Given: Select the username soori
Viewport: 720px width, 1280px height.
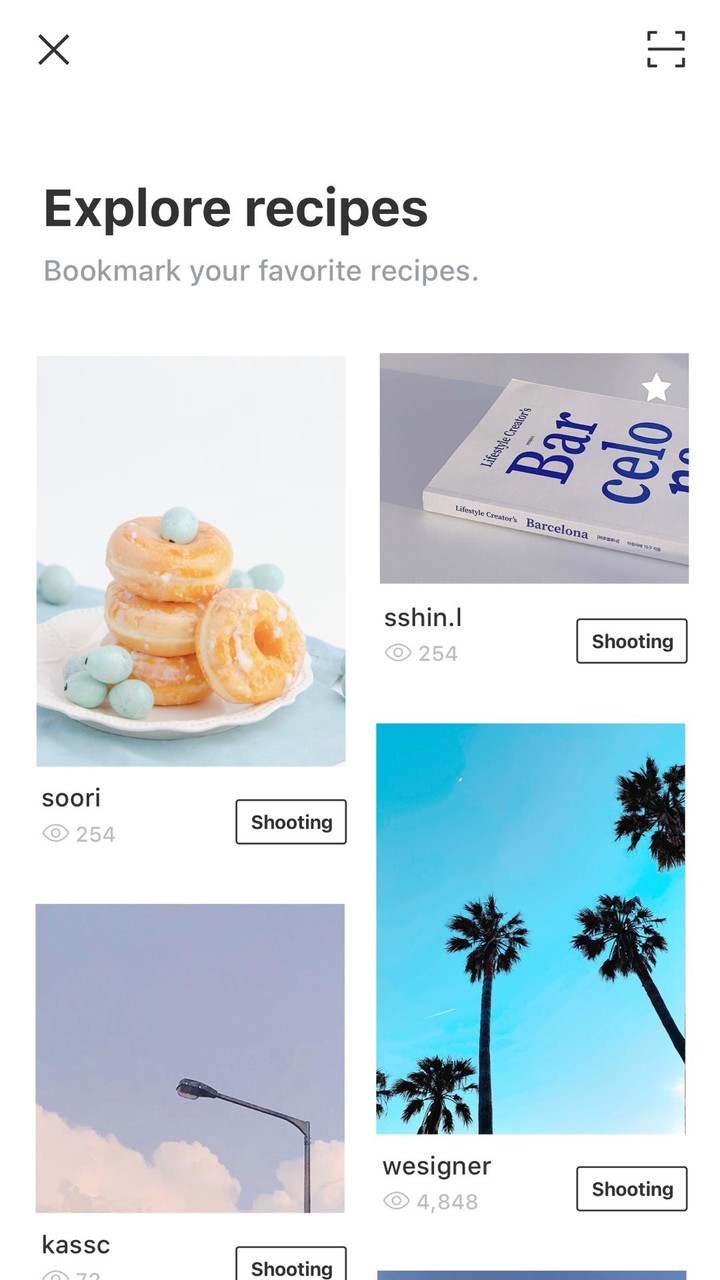Looking at the screenshot, I should 70,797.
